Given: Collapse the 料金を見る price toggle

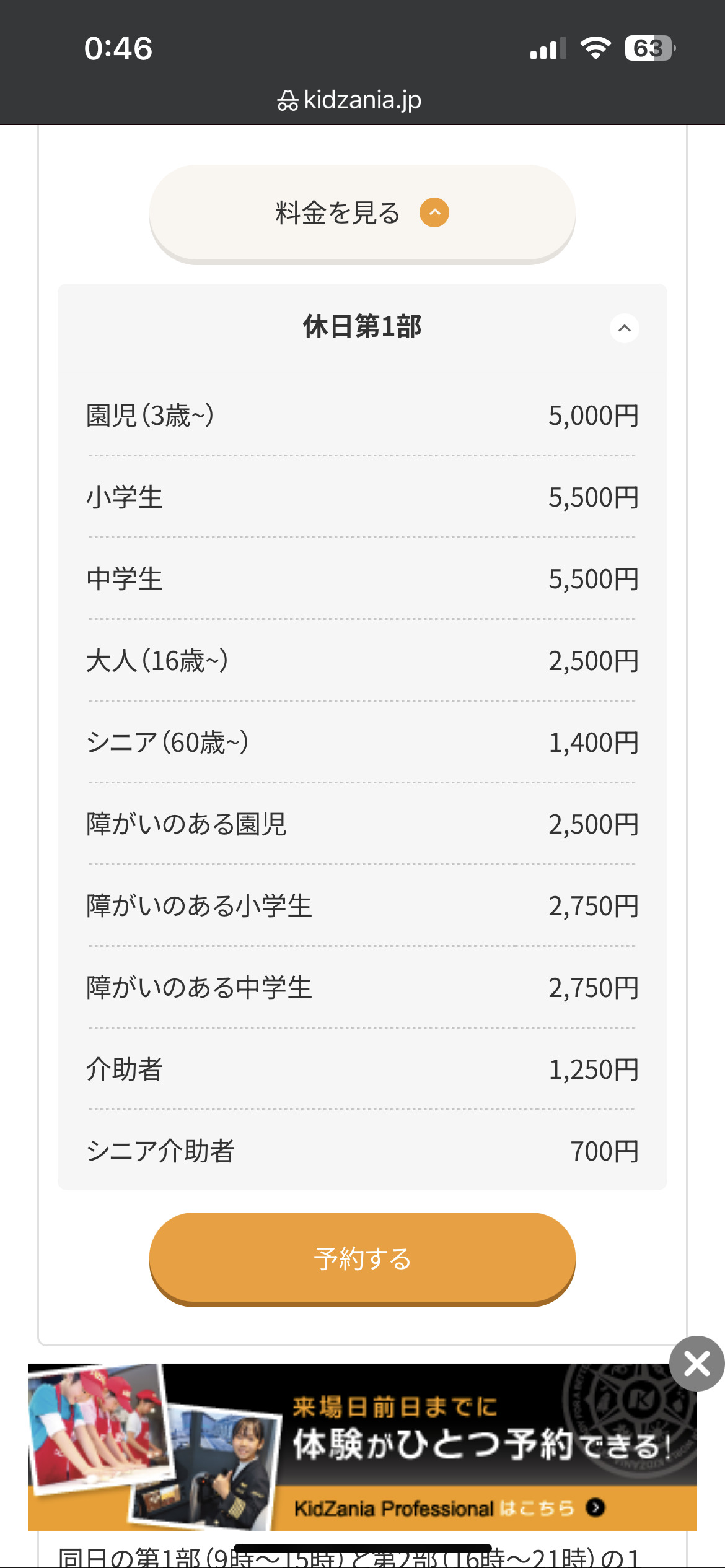Looking at the screenshot, I should click(x=362, y=213).
